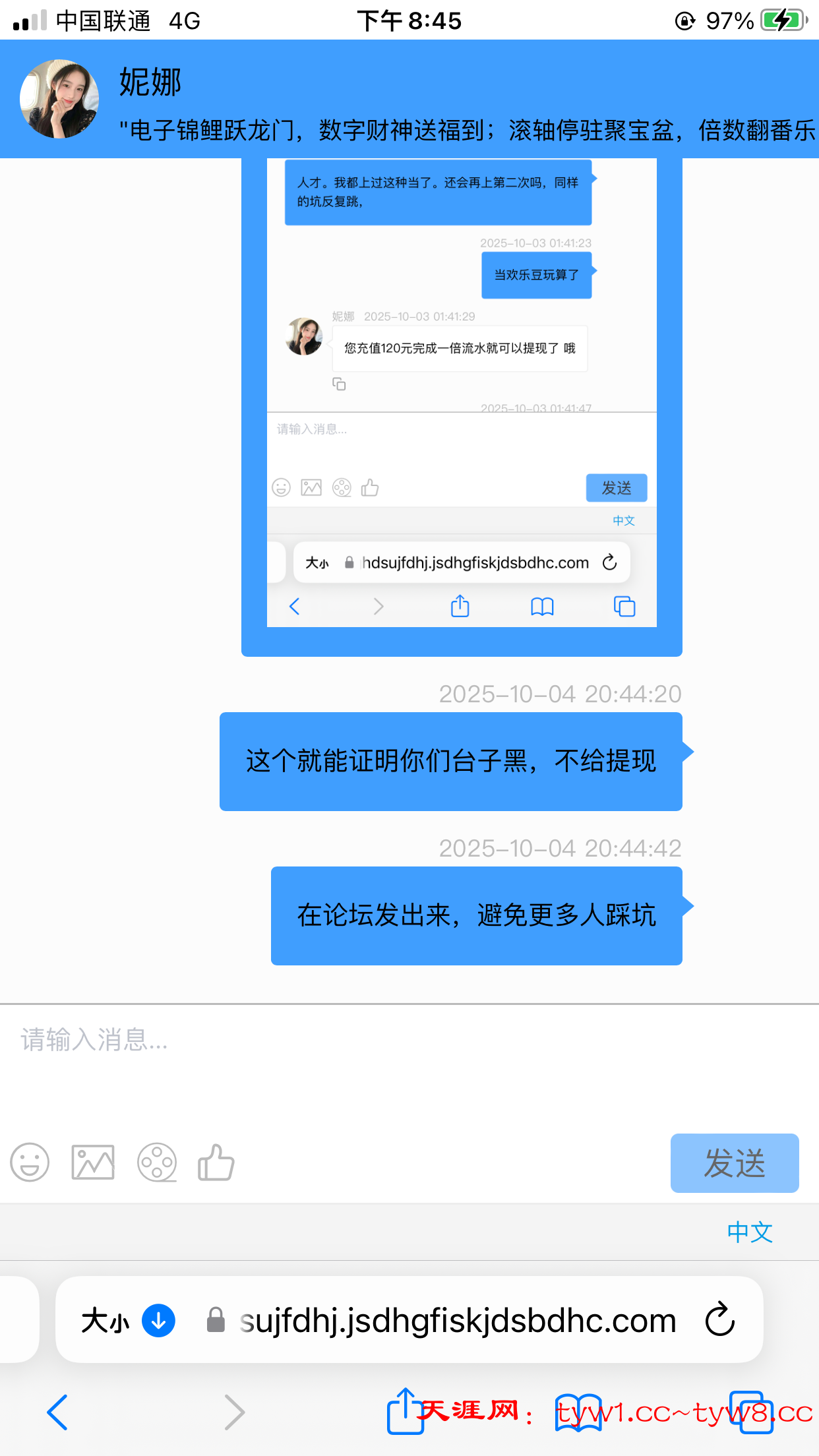819x1456 pixels.
Task: Open 妮娜's profile from the header
Action: coord(59,99)
